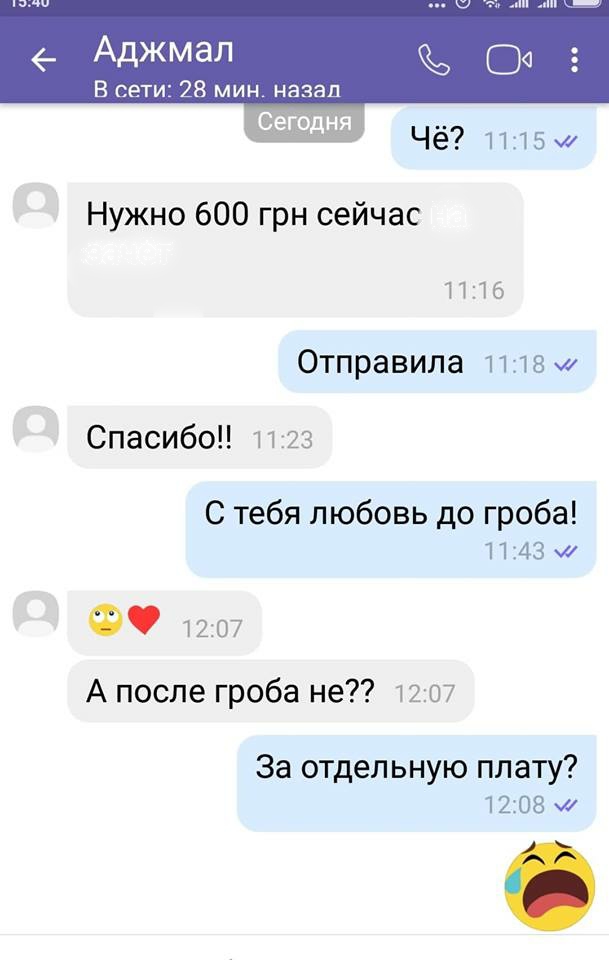Go back from Аджмал chat

tap(43, 61)
